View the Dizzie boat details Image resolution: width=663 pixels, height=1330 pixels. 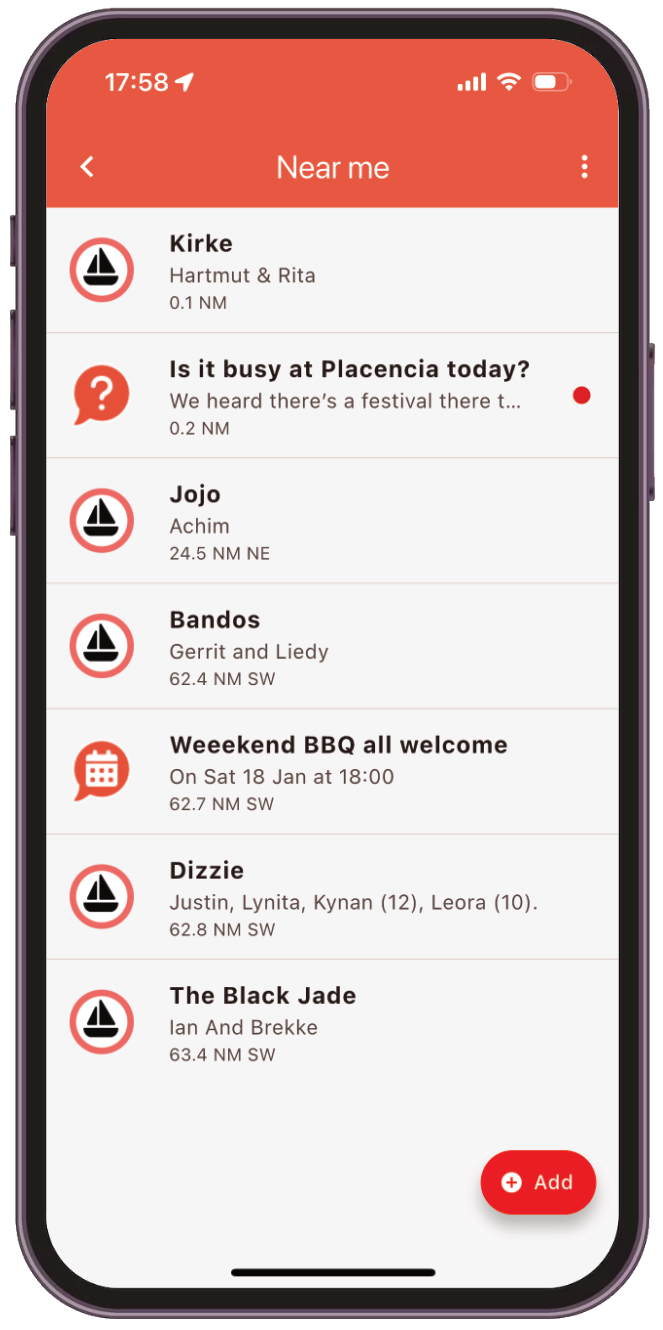pos(330,897)
